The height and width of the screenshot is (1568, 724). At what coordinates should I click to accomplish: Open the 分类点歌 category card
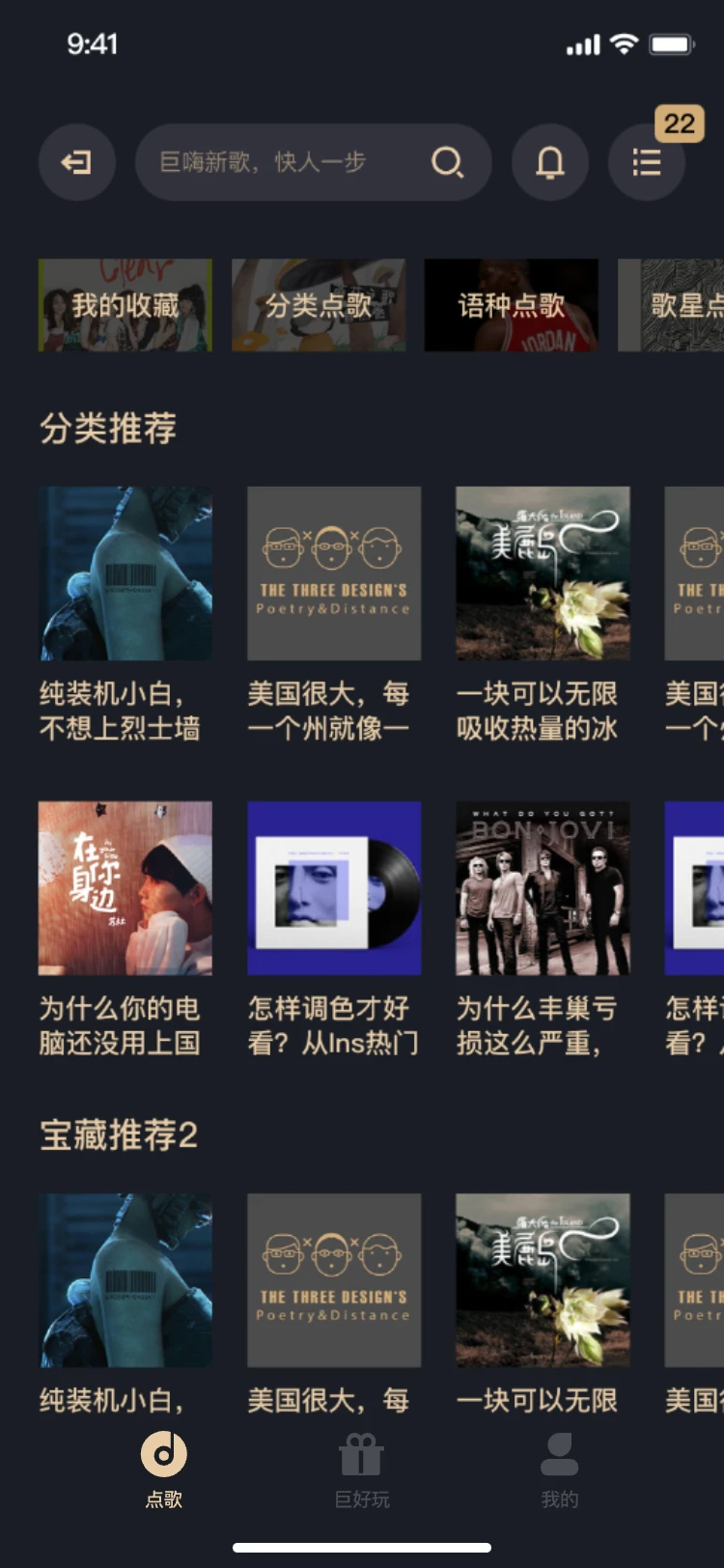319,304
